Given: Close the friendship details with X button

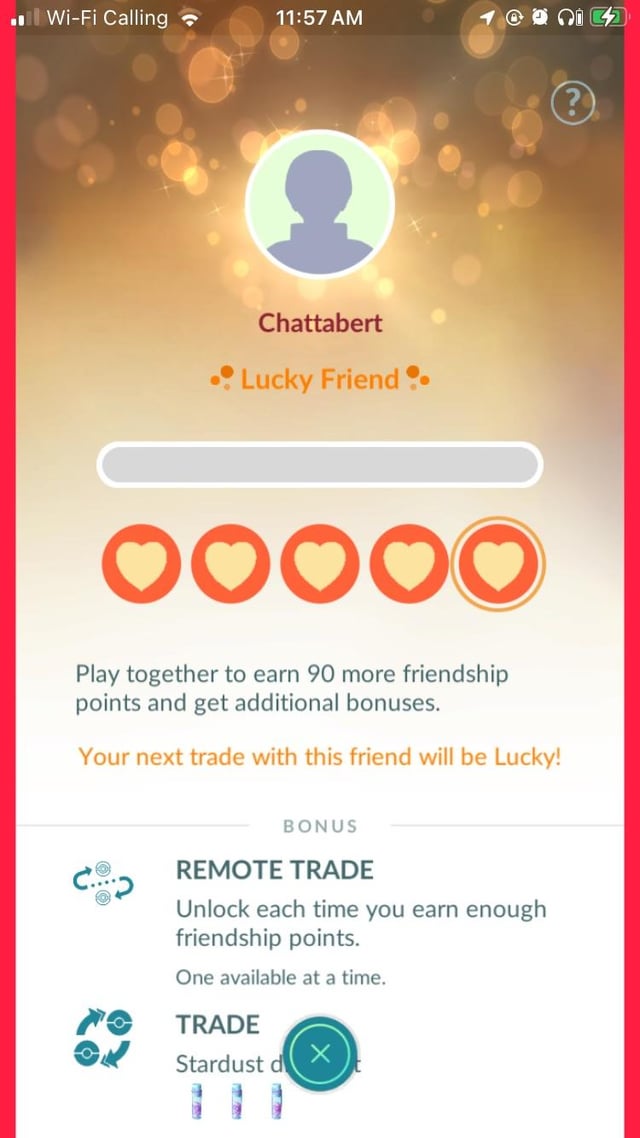Looking at the screenshot, I should 320,1054.
